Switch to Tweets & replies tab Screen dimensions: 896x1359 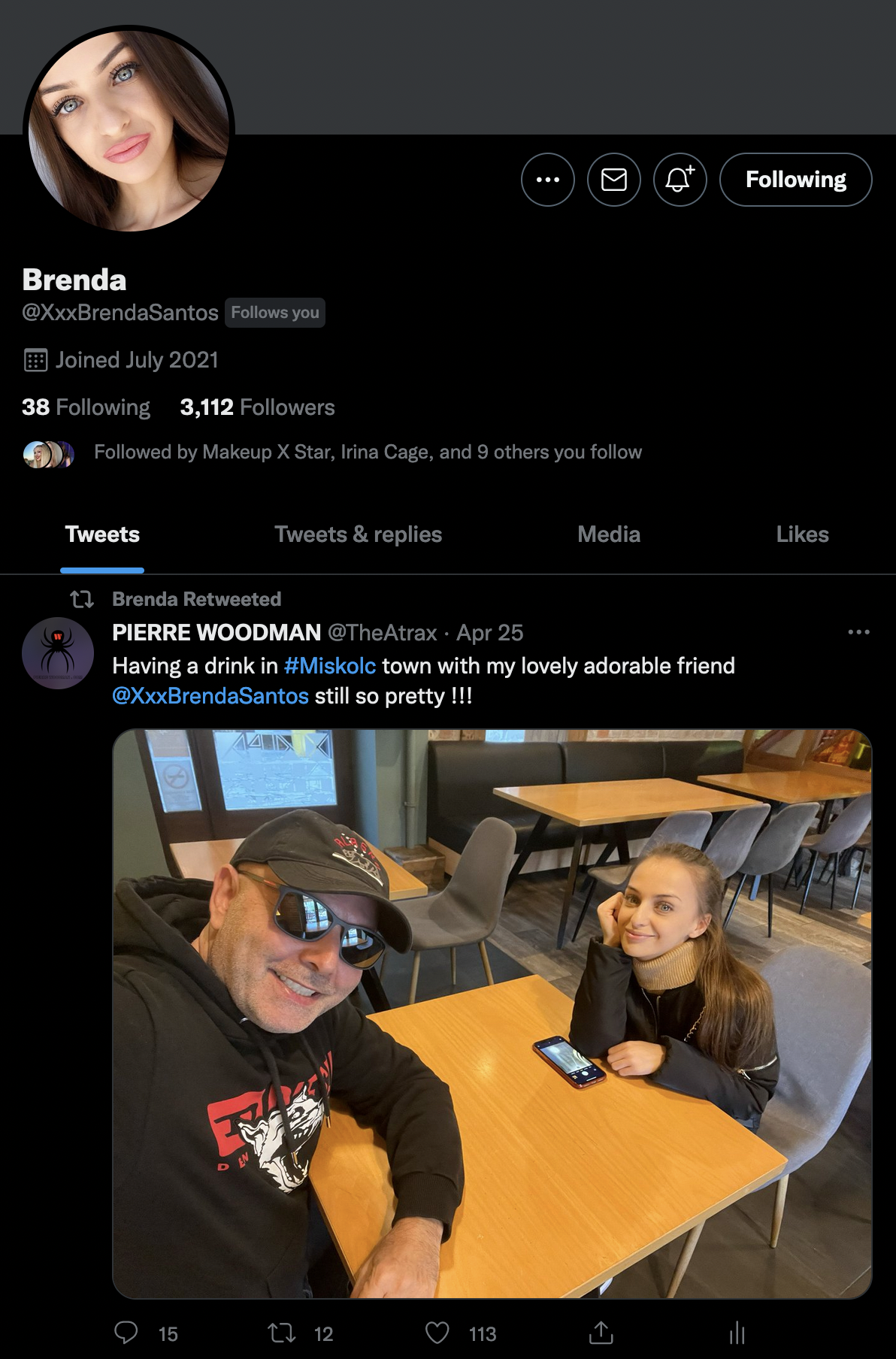358,534
